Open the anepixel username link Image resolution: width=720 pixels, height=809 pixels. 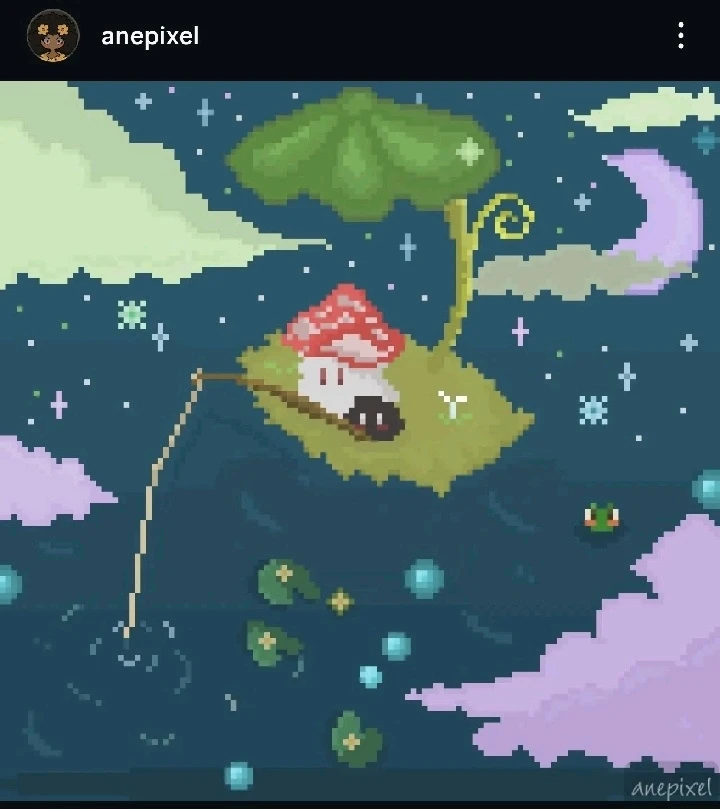(150, 37)
